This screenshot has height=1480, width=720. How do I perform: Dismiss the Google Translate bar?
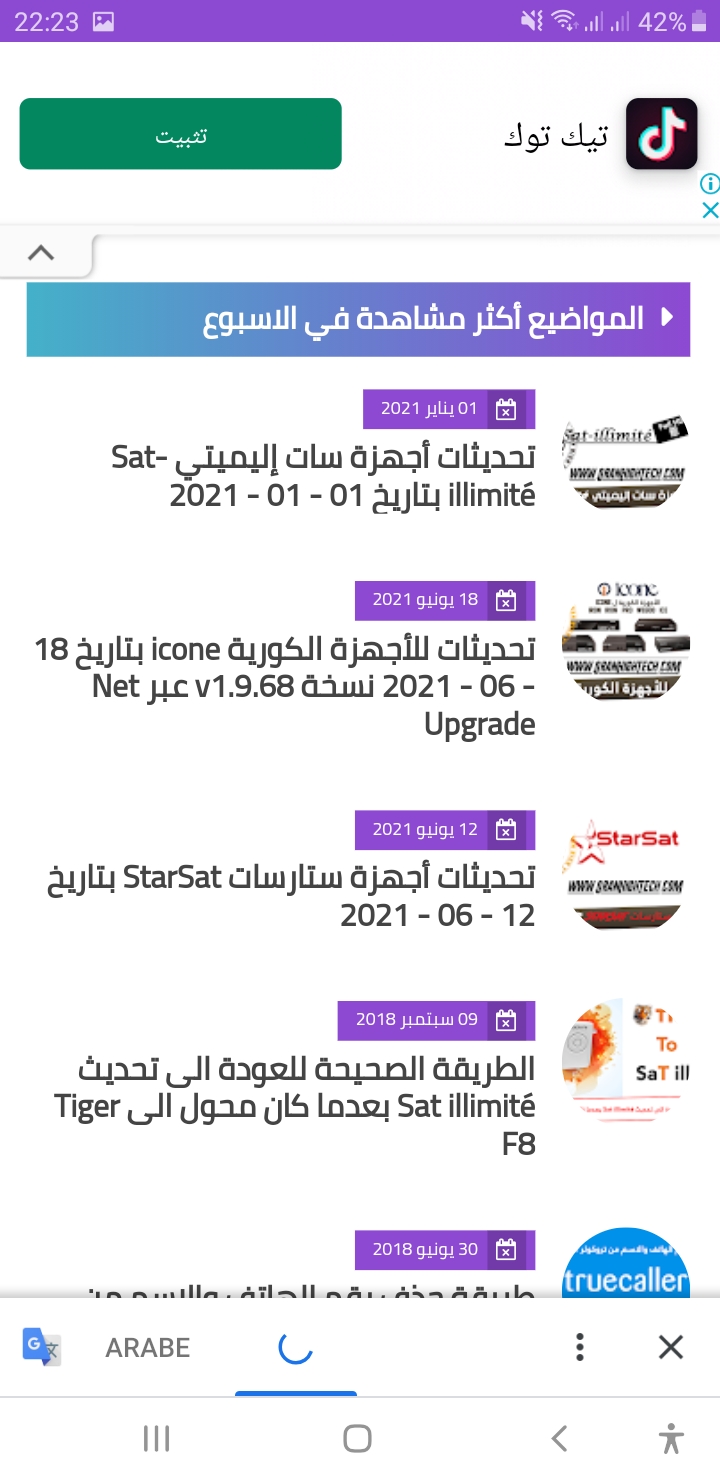(670, 1347)
